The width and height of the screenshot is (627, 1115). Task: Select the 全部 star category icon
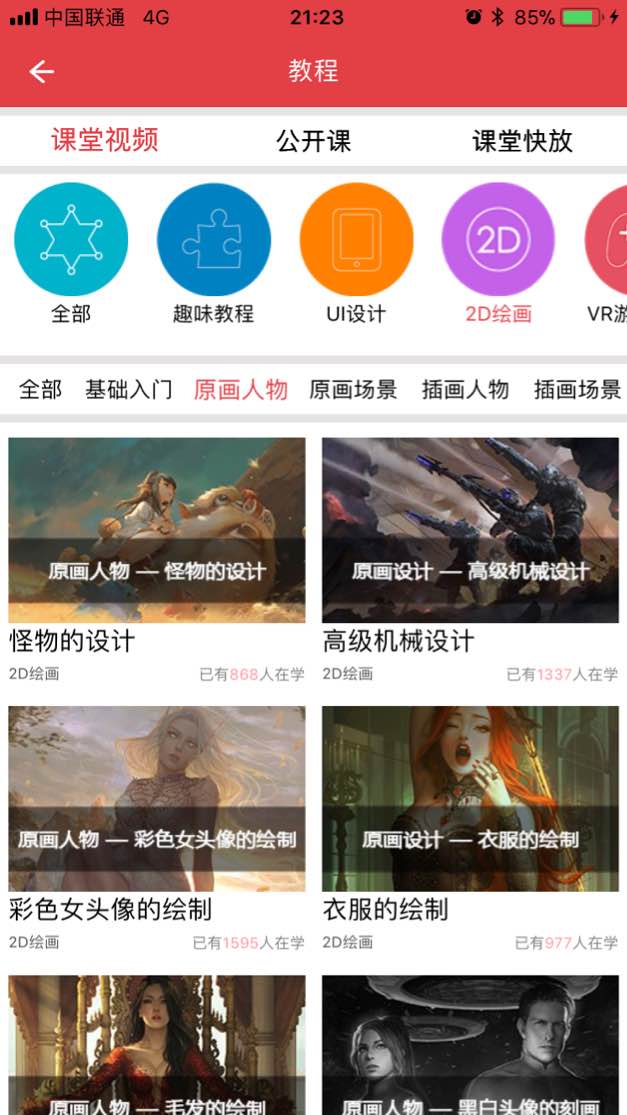pyautogui.click(x=71, y=240)
